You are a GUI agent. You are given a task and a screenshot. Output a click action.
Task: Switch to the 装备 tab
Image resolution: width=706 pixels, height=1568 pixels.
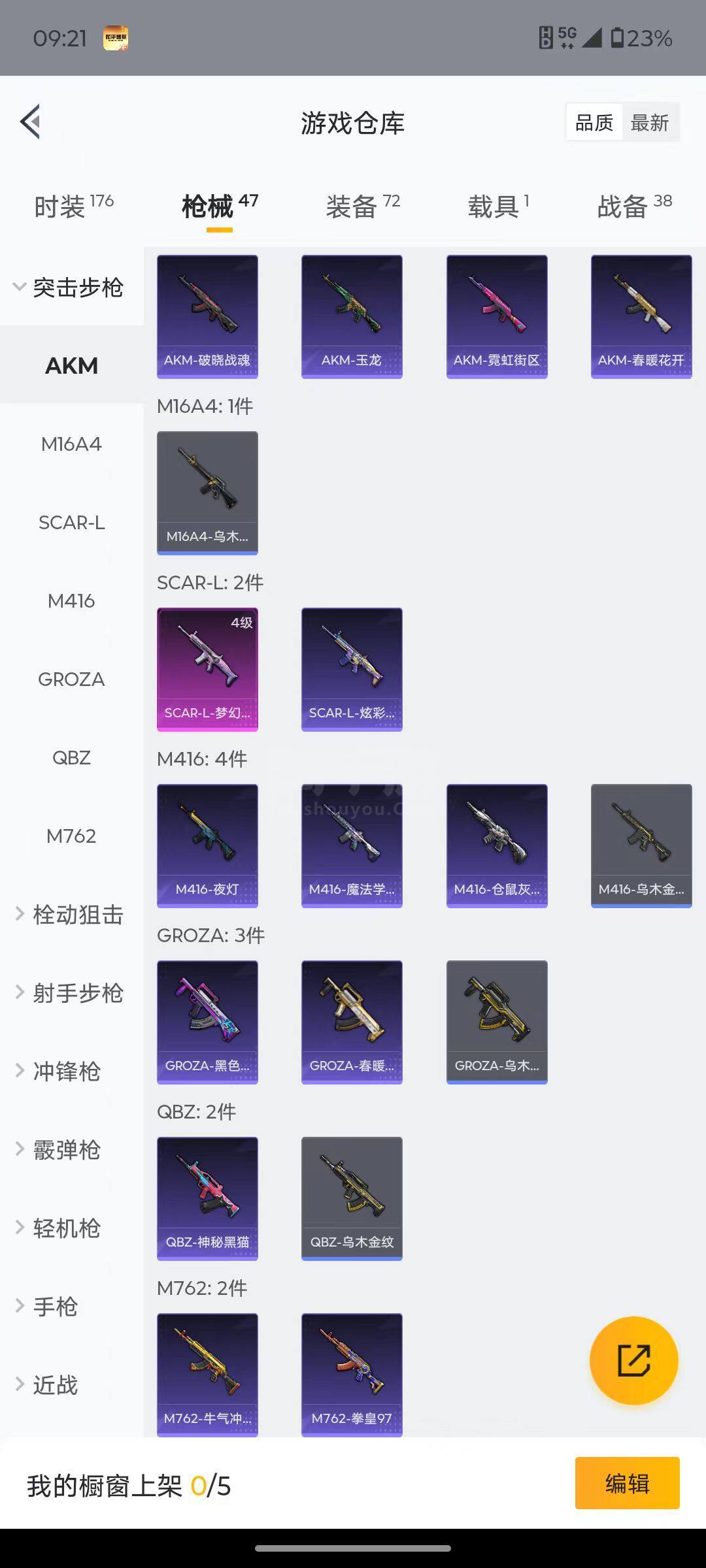363,206
